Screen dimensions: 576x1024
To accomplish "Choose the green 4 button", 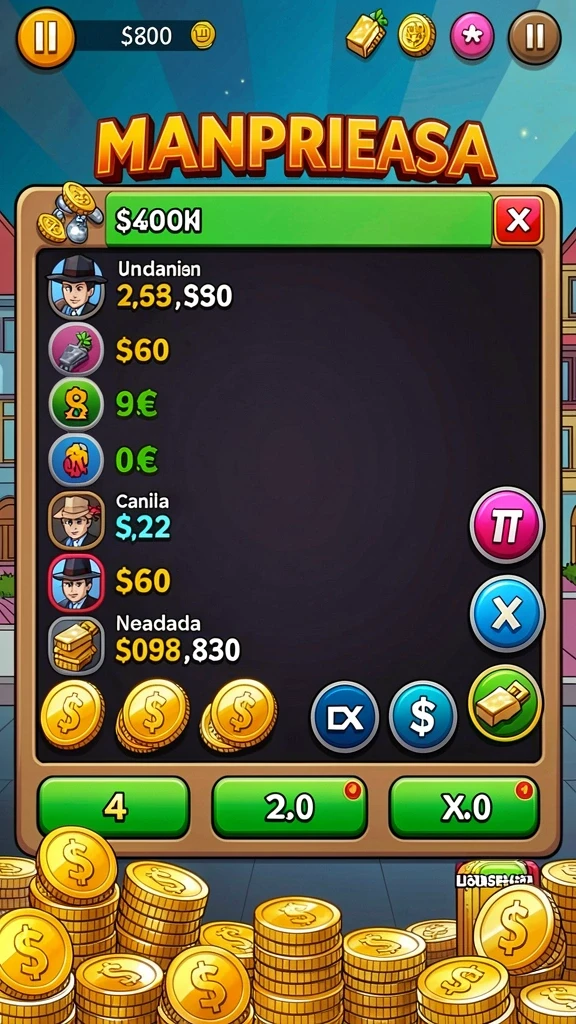I will coord(114,807).
